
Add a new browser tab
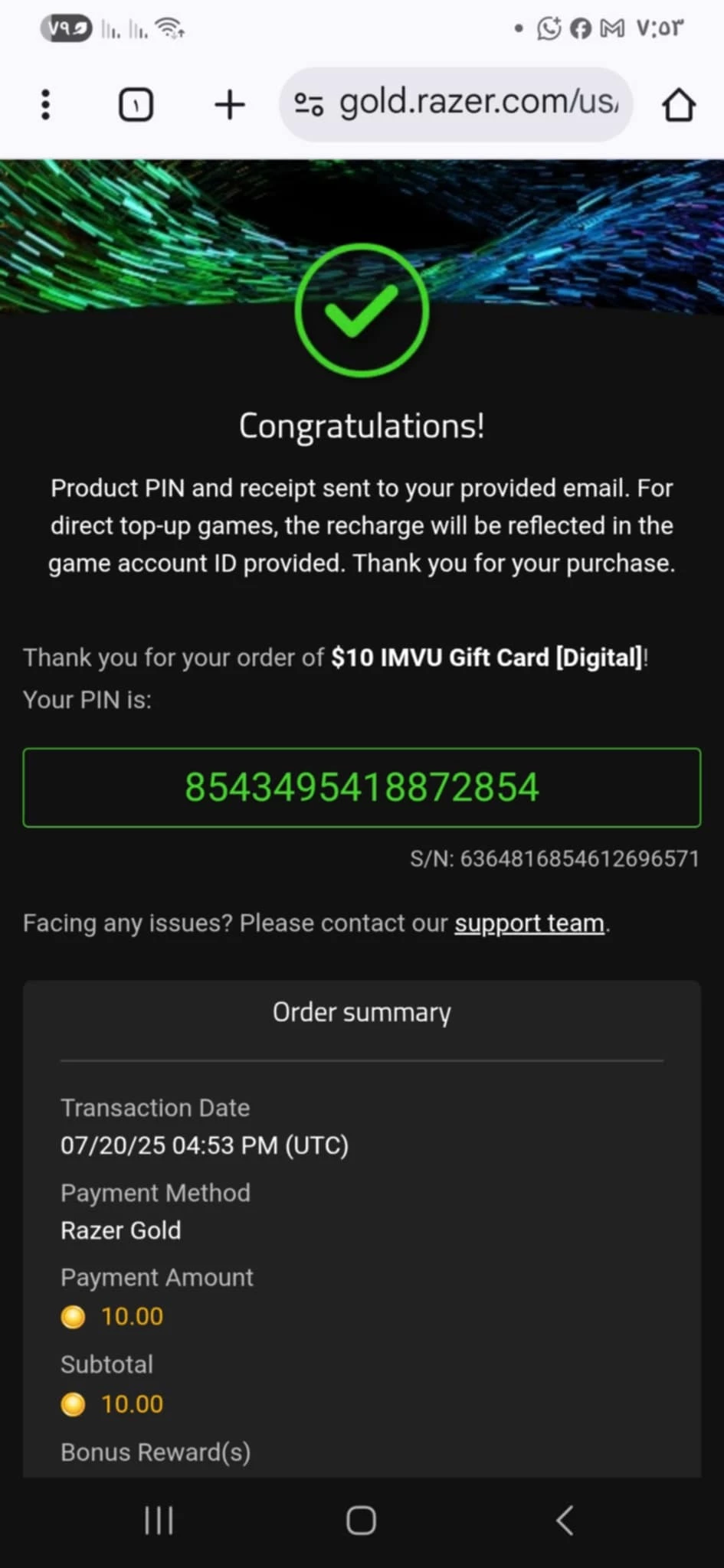(x=229, y=105)
